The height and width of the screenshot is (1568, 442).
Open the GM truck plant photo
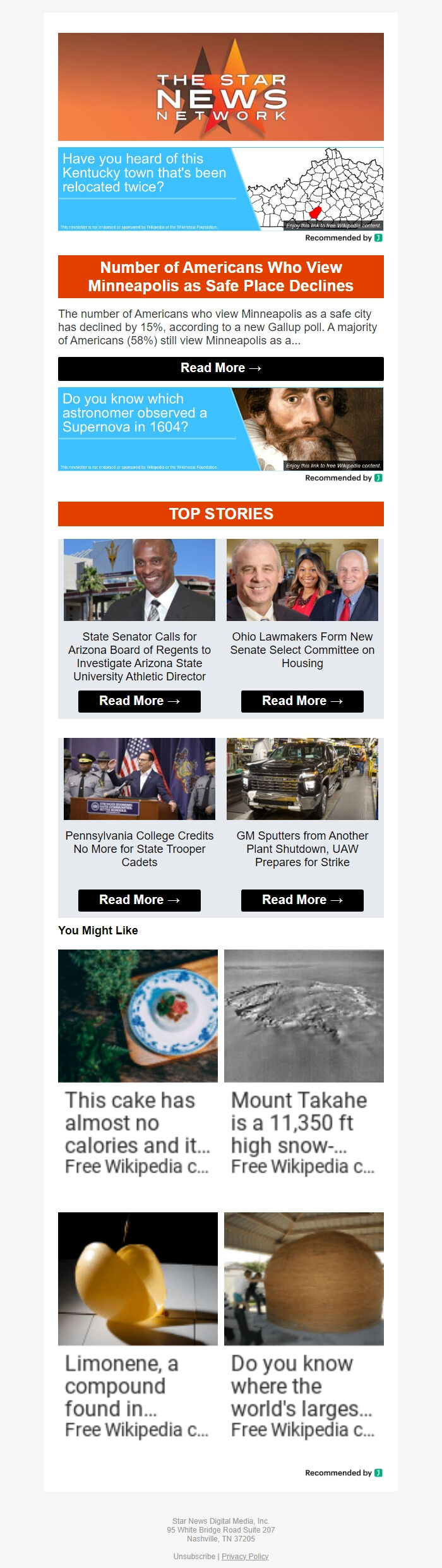coord(302,779)
